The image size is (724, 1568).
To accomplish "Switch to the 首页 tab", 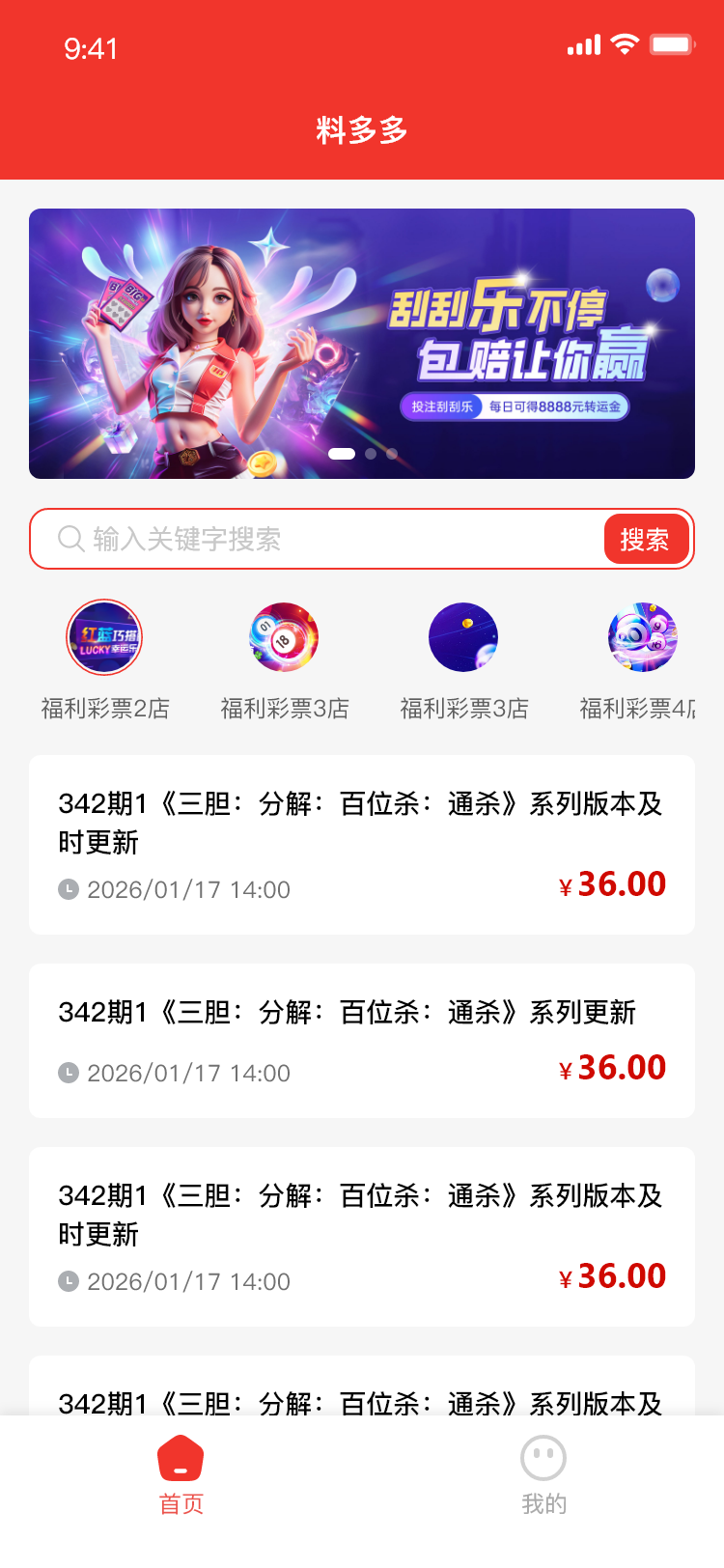I will pos(181,1475).
